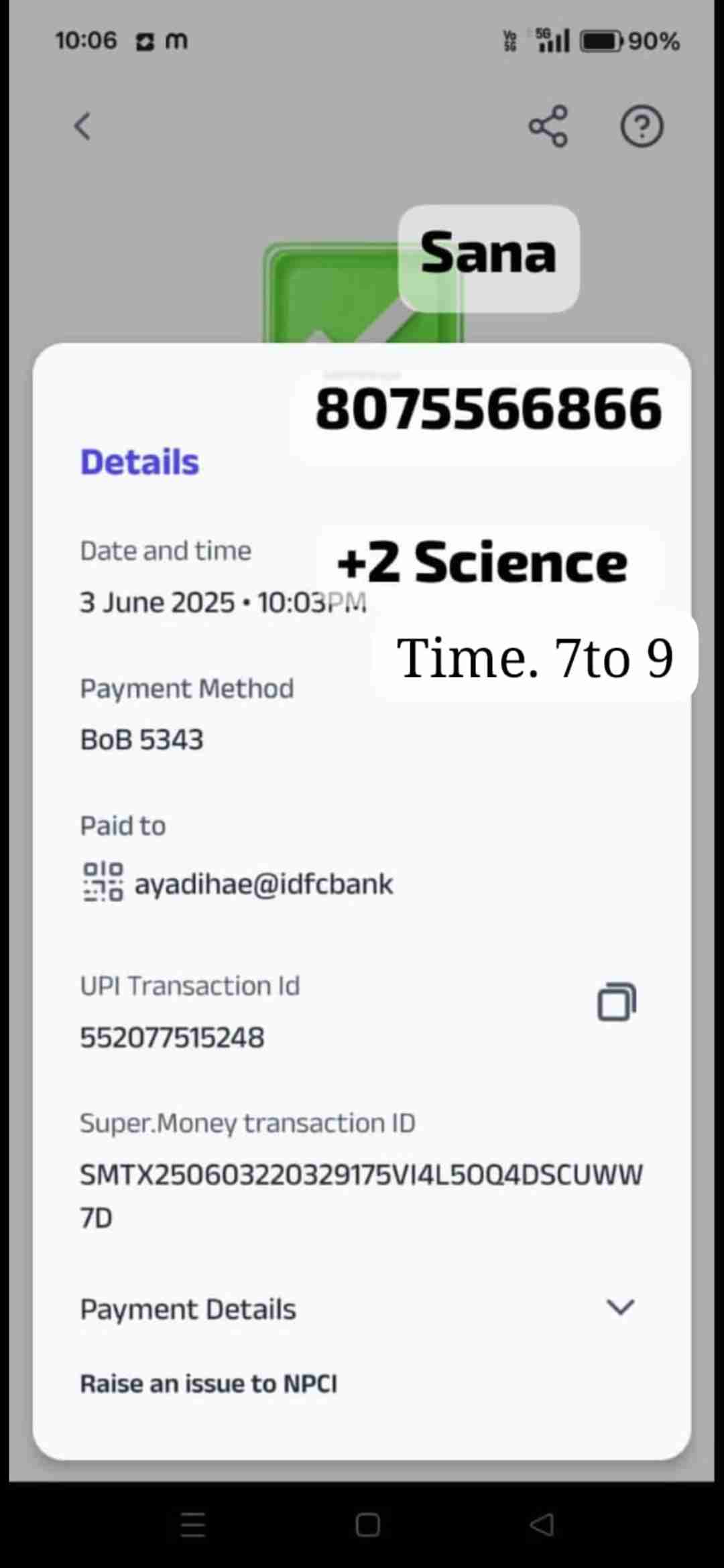The height and width of the screenshot is (1568, 724).
Task: Copy the UPI Transaction Id
Action: [x=616, y=1002]
